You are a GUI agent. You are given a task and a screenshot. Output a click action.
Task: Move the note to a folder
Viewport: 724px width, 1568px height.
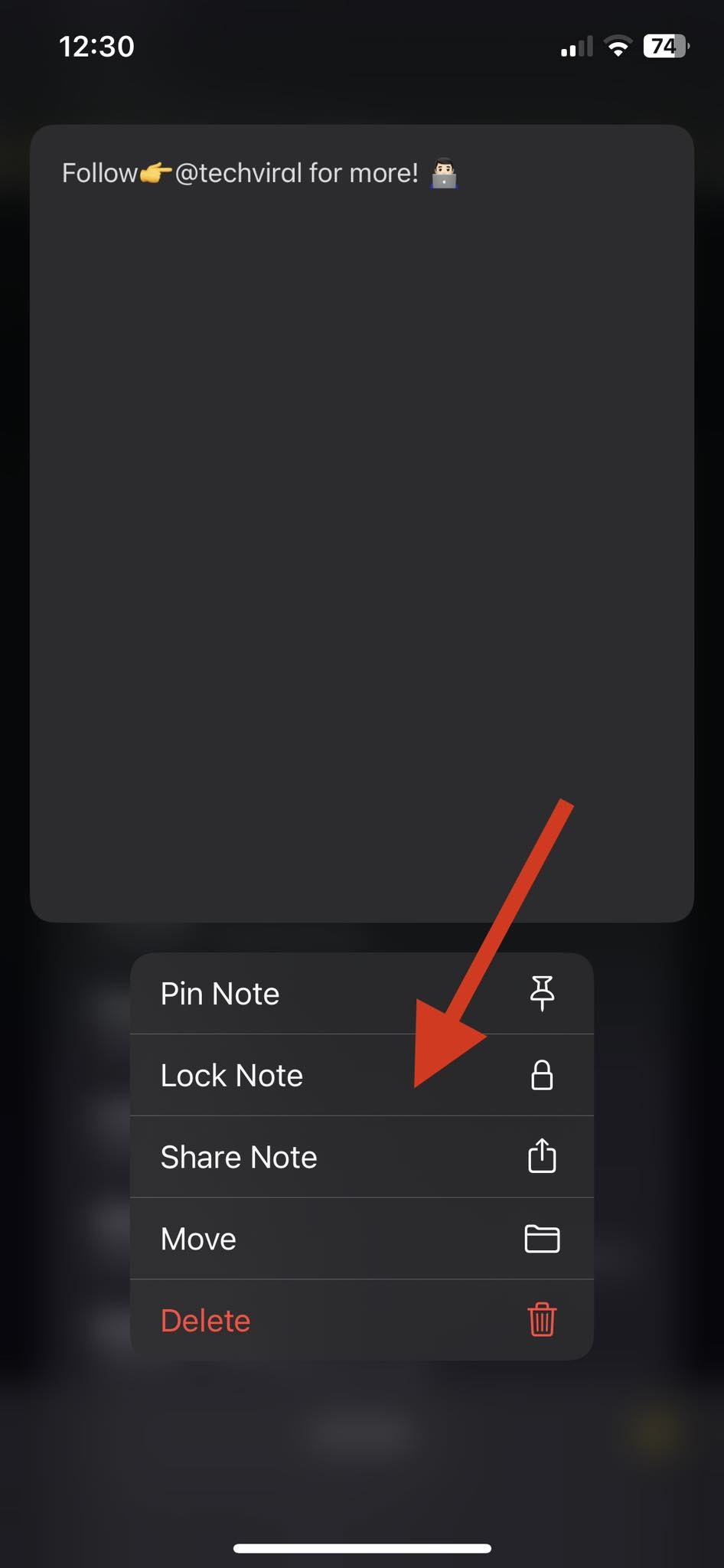361,1239
